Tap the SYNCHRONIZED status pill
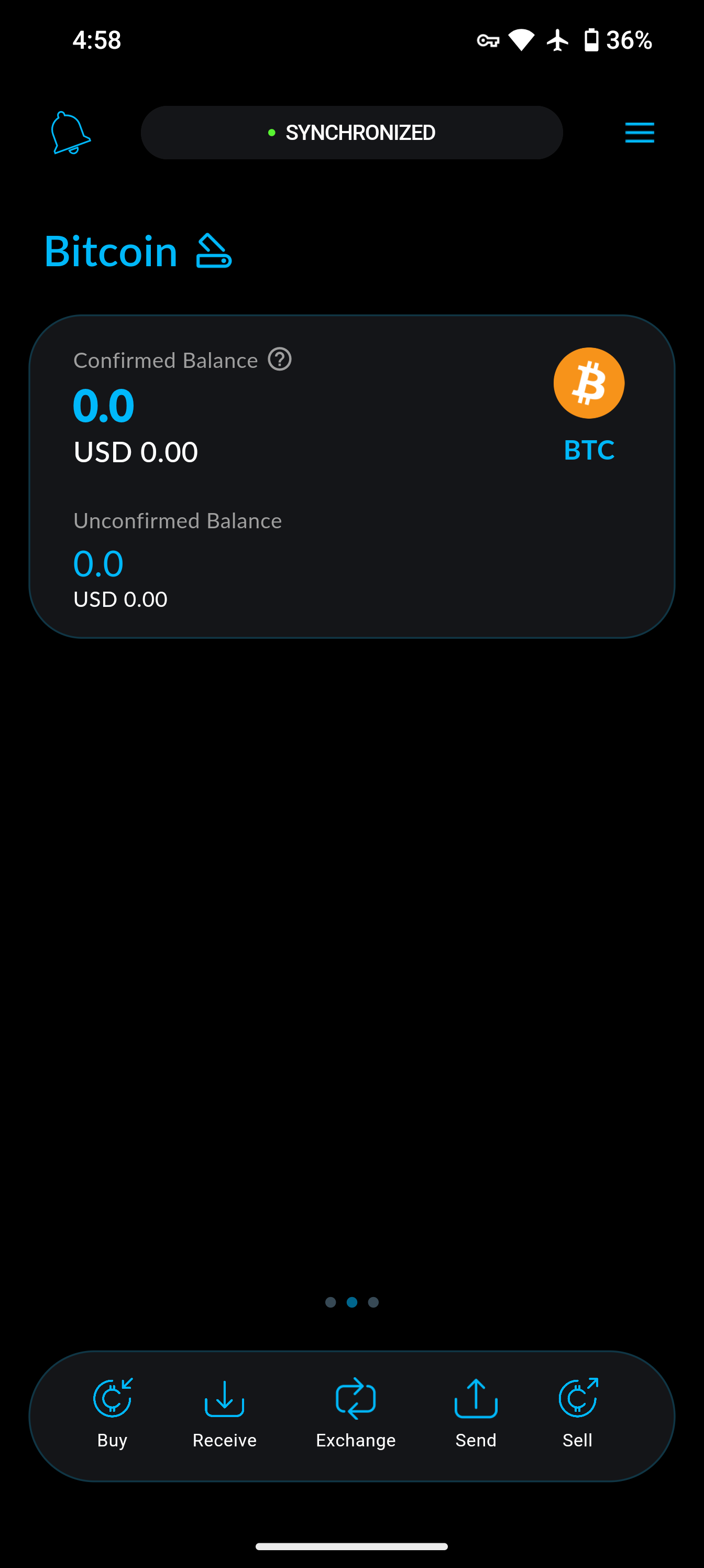Viewport: 704px width, 1568px height. coord(351,133)
